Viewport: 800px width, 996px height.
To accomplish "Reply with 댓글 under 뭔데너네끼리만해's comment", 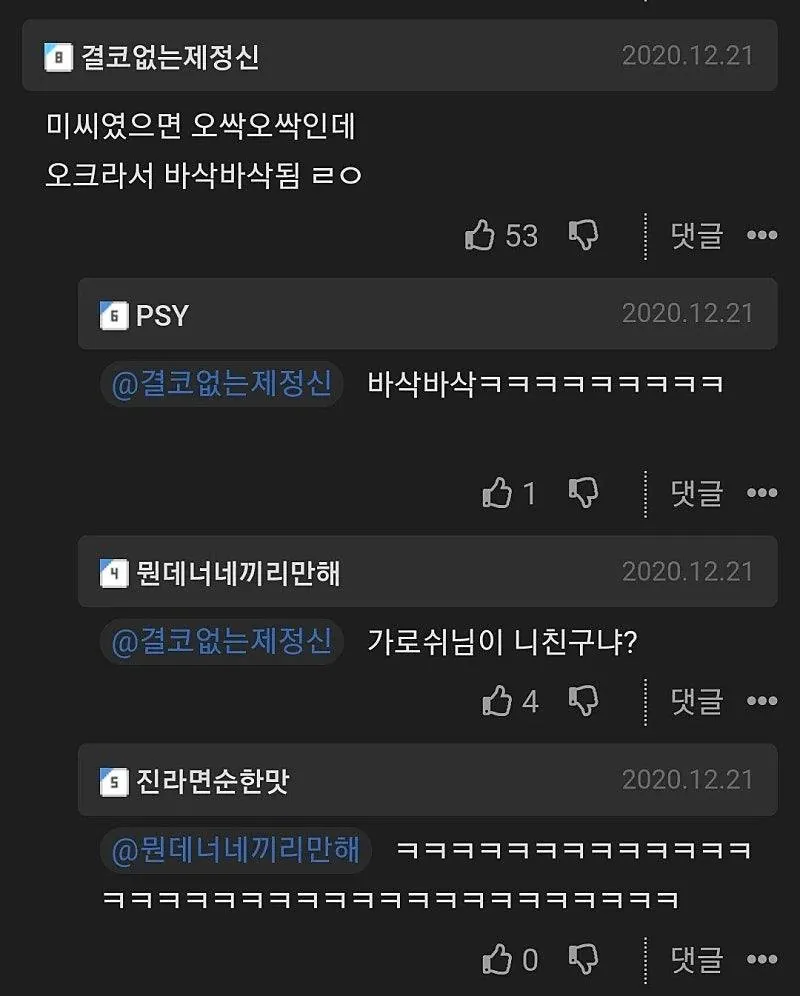I will [696, 701].
